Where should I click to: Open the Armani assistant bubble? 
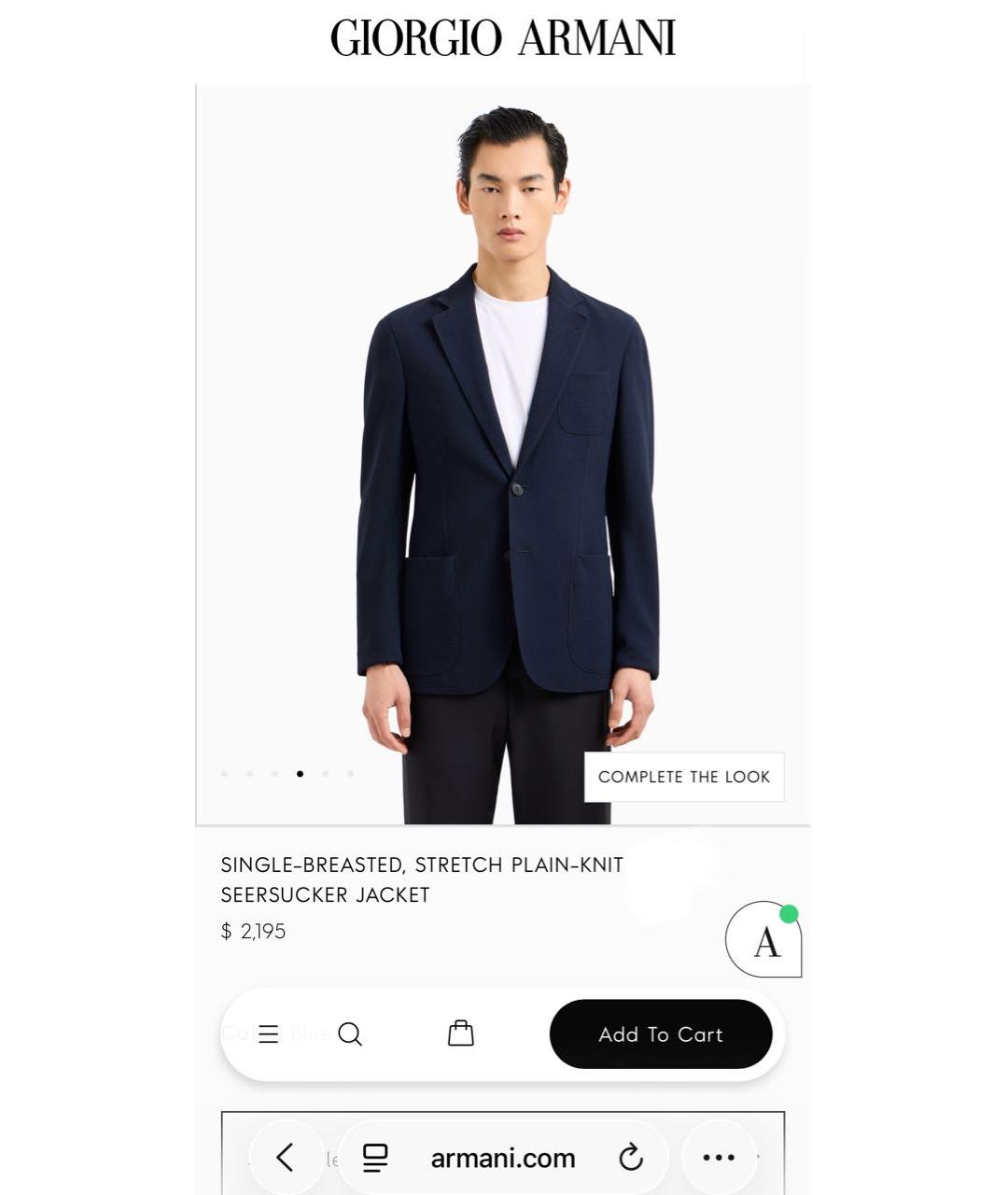[764, 940]
